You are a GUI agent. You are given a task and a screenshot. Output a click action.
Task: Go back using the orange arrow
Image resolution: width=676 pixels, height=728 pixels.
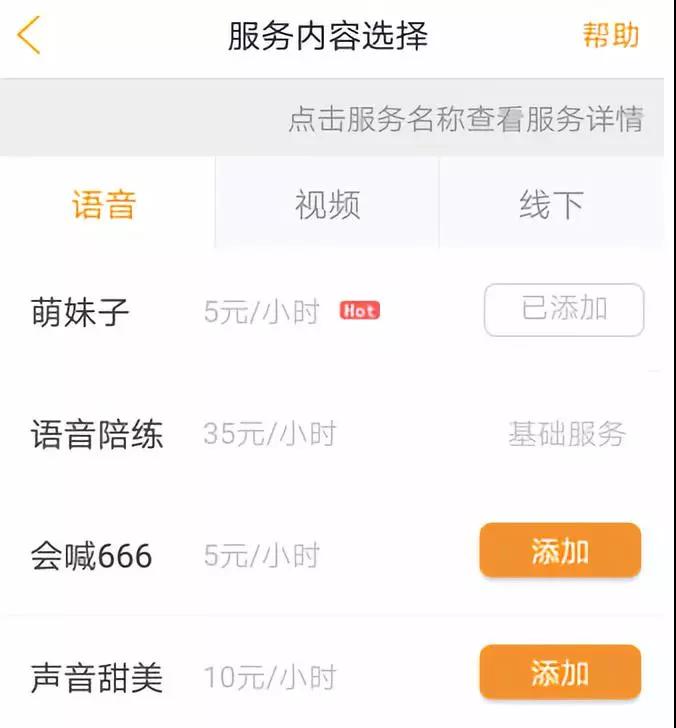[x=29, y=36]
